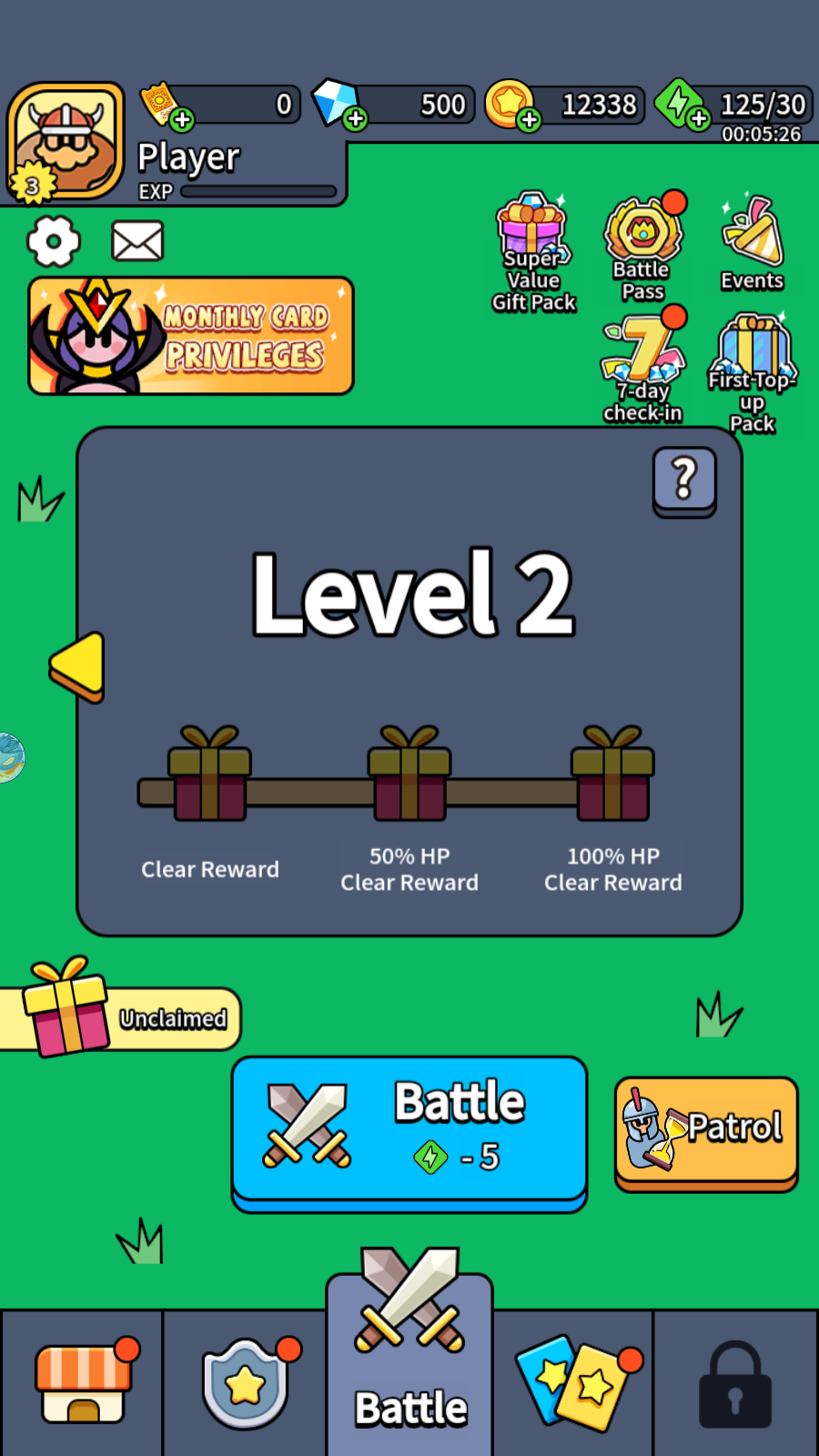Start the Battle for 5 energy
The image size is (819, 1456).
pyautogui.click(x=409, y=1129)
